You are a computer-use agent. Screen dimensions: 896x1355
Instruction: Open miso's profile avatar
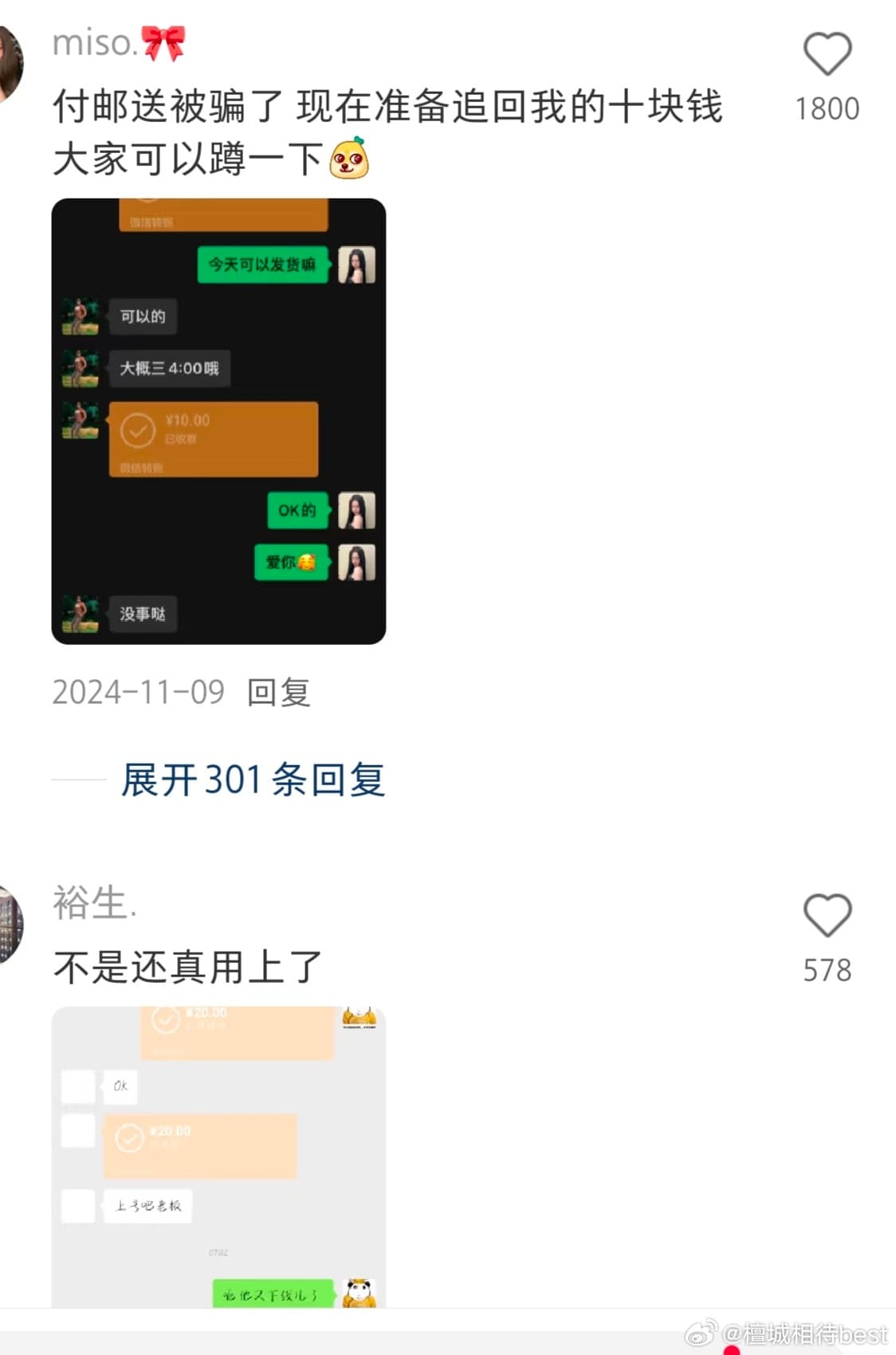10,64
